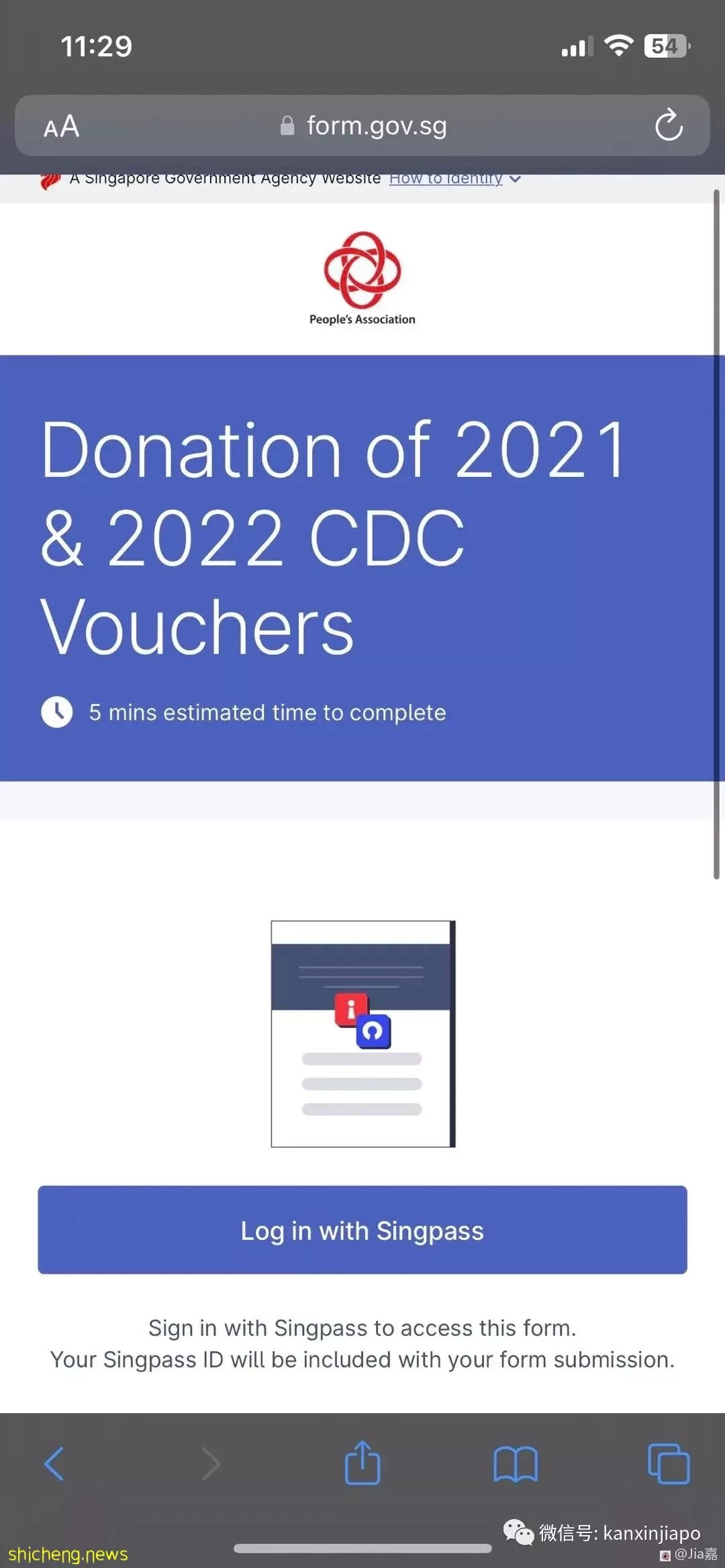Open the bookmarks book icon
Screen dimensions: 725x1568
[515, 1463]
